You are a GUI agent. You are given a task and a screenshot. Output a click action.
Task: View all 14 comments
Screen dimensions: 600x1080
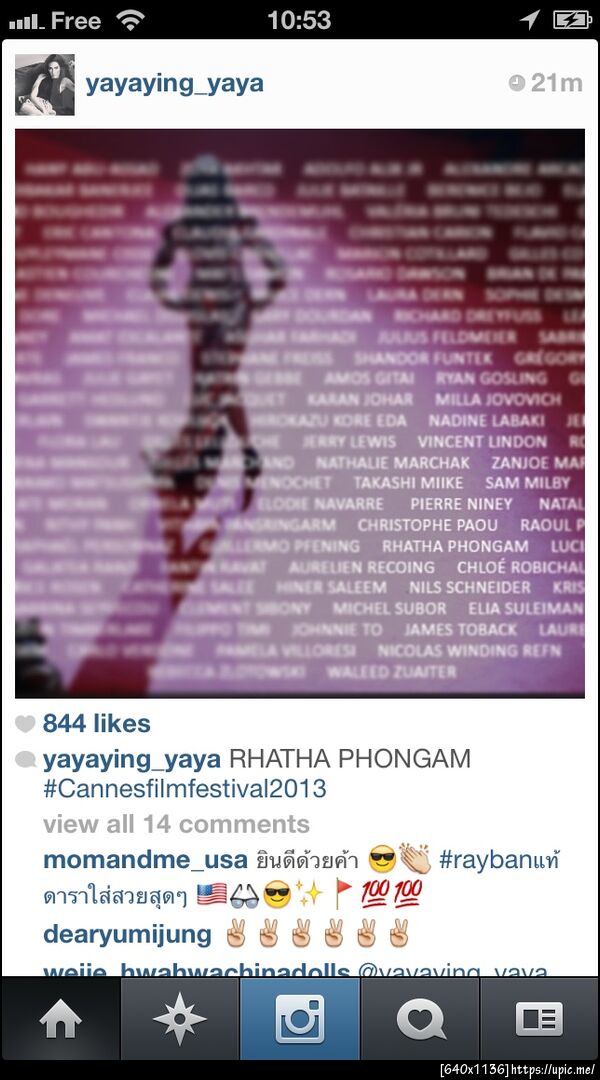(176, 824)
